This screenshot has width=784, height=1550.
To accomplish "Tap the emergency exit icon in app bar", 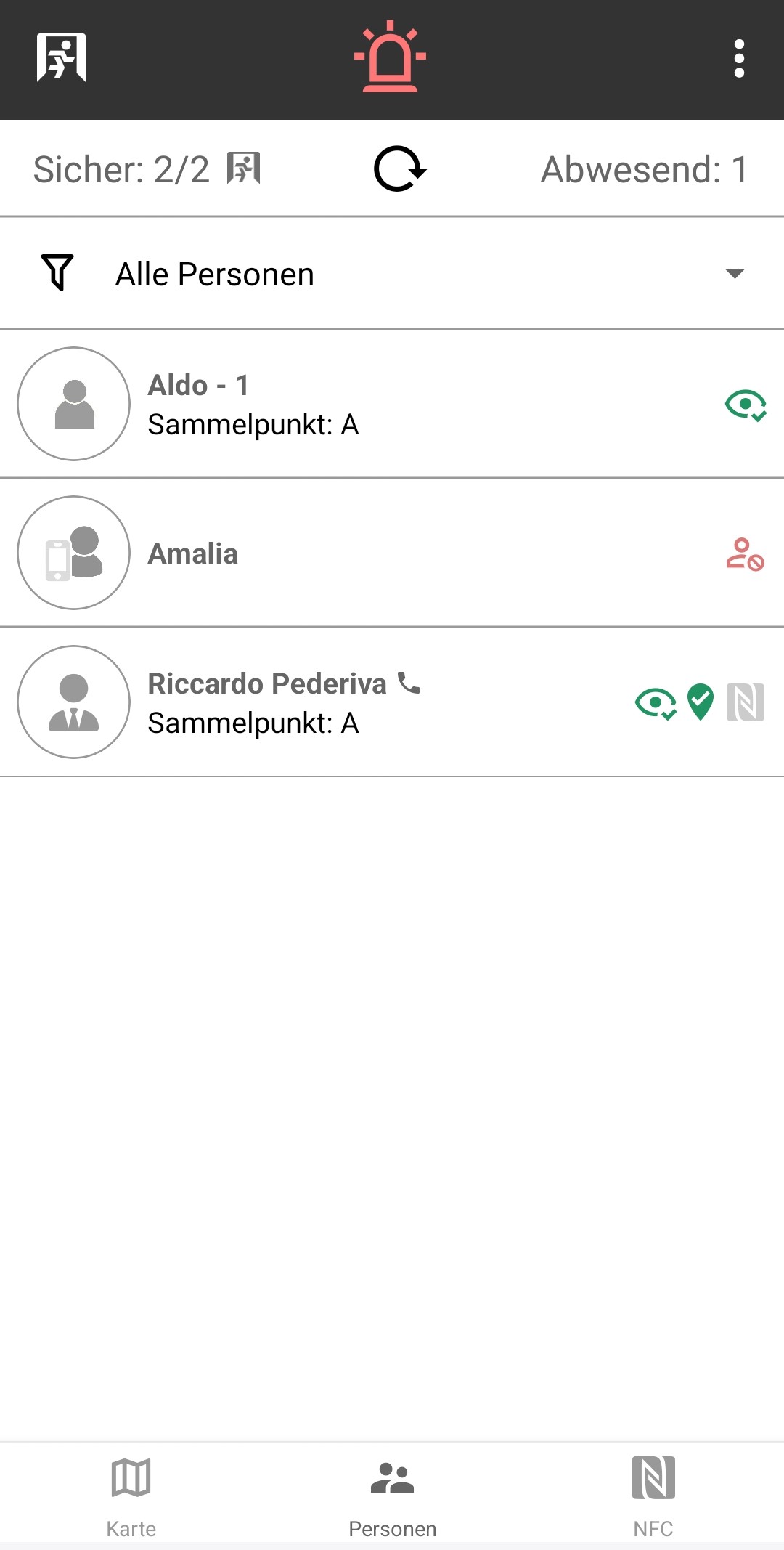I will (x=62, y=58).
